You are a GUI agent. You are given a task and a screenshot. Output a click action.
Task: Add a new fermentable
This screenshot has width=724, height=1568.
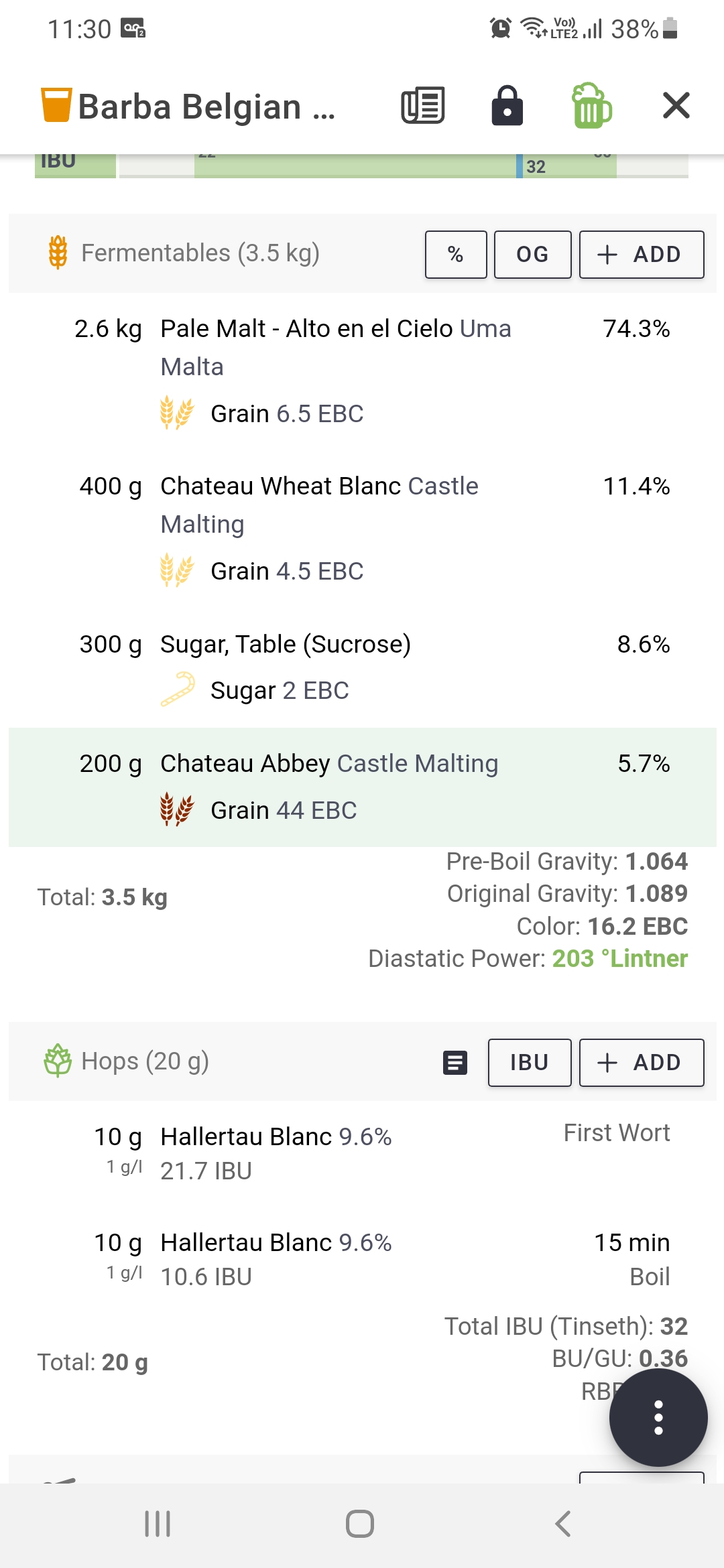point(642,255)
